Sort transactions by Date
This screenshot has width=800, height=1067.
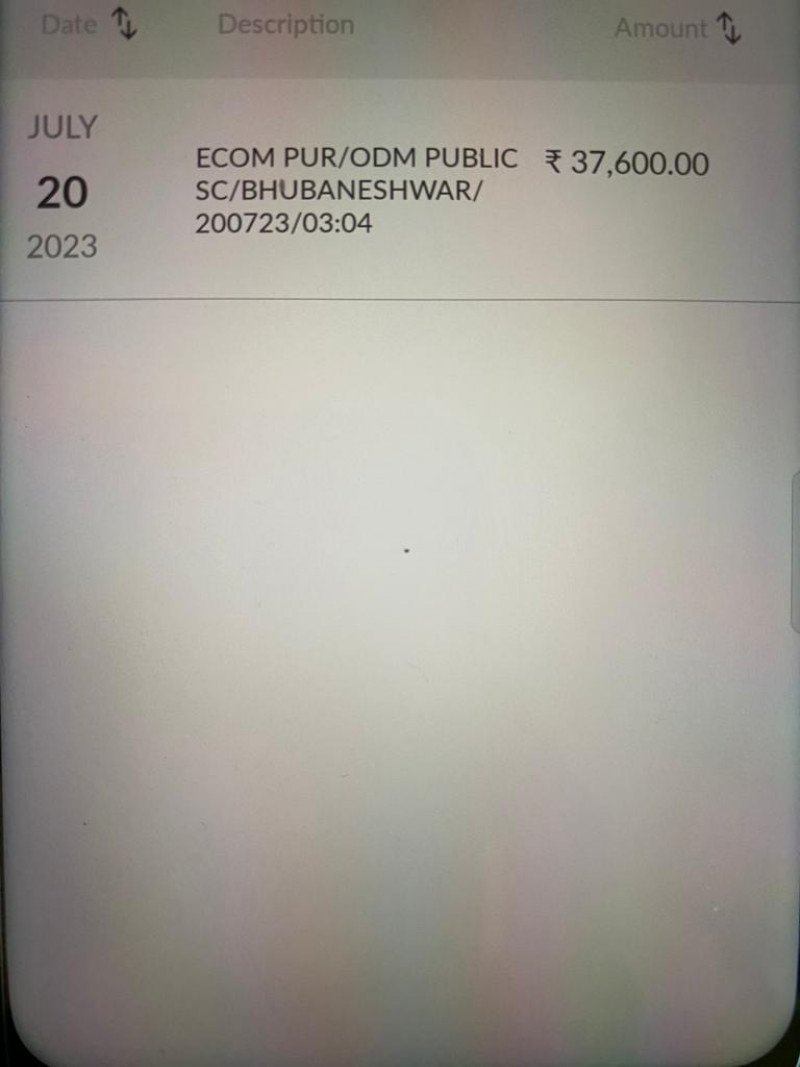coord(122,23)
